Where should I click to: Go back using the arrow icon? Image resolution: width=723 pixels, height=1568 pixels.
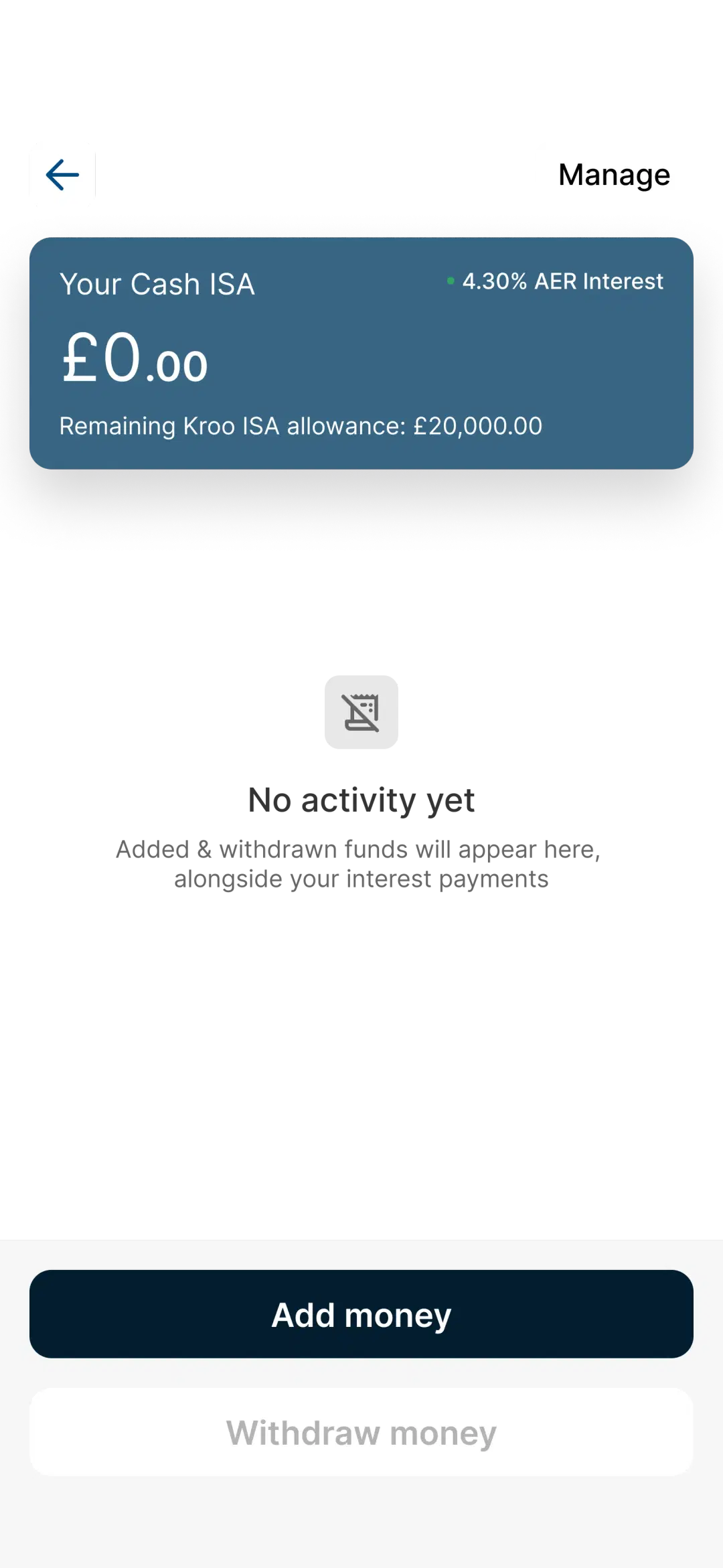pyautogui.click(x=62, y=175)
